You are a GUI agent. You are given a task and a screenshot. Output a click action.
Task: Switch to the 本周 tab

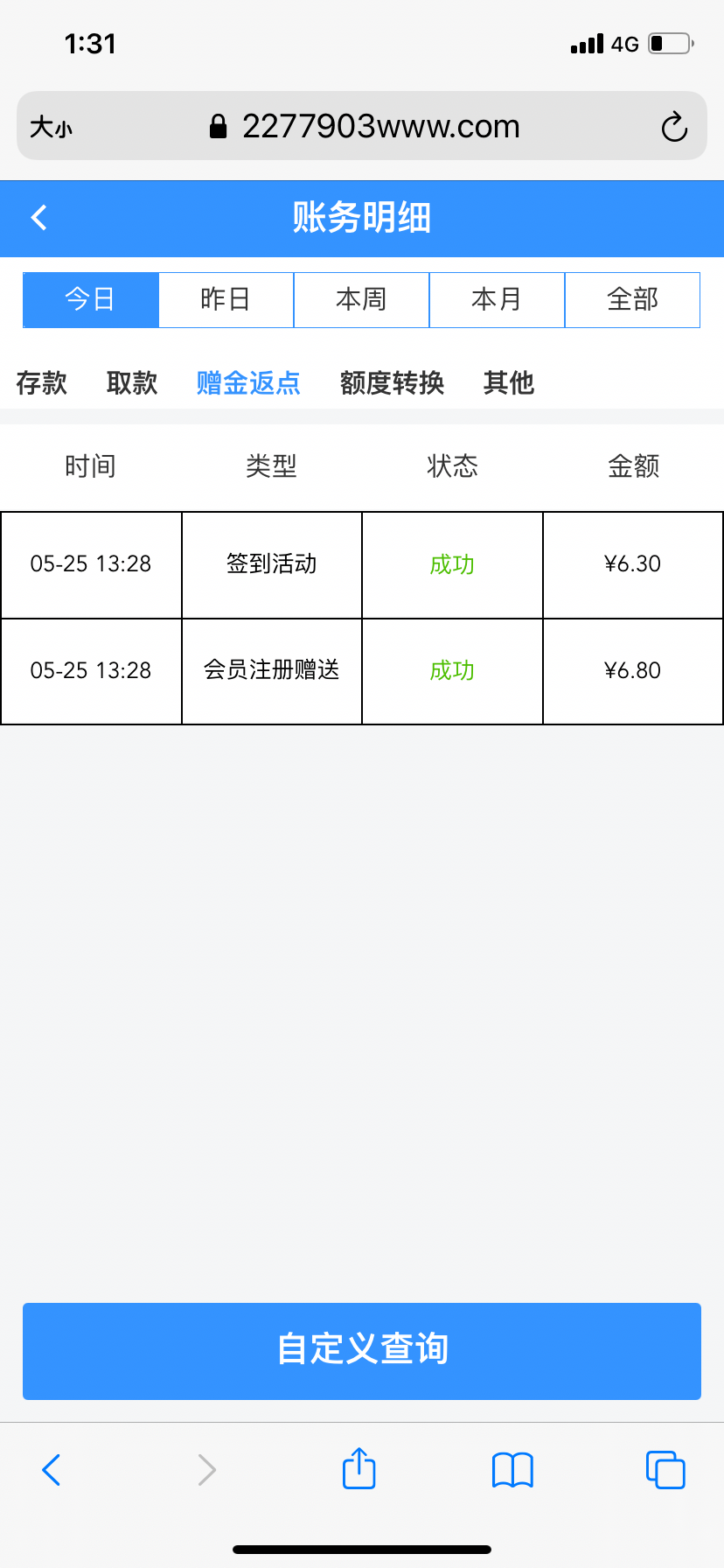point(361,299)
